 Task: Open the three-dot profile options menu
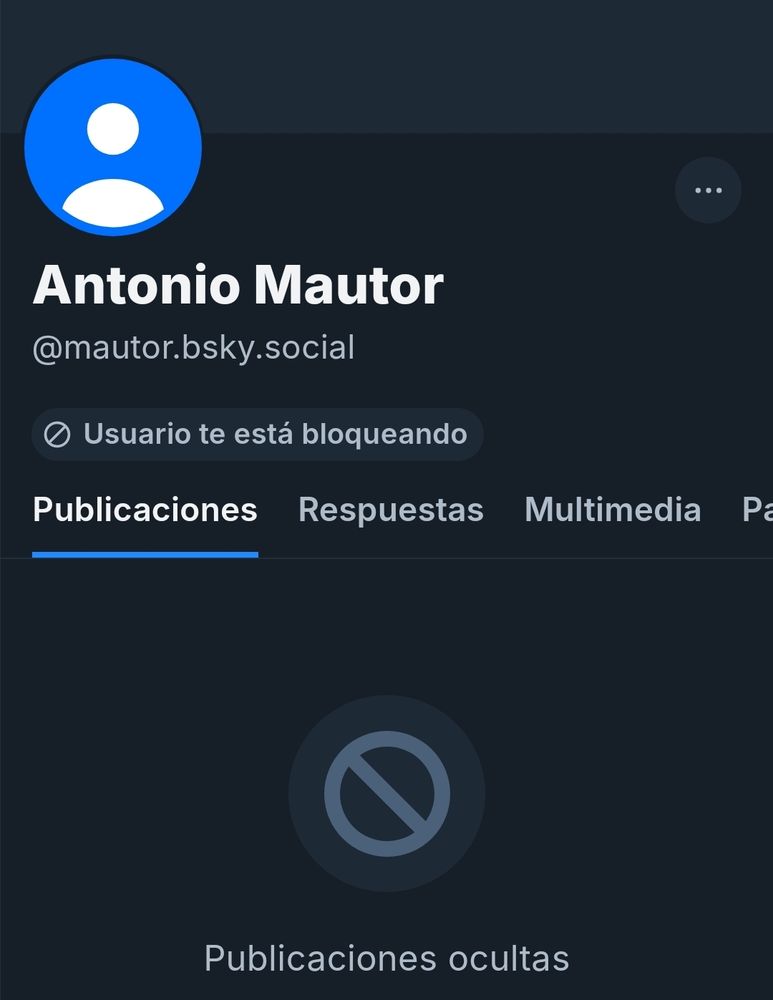(x=708, y=190)
